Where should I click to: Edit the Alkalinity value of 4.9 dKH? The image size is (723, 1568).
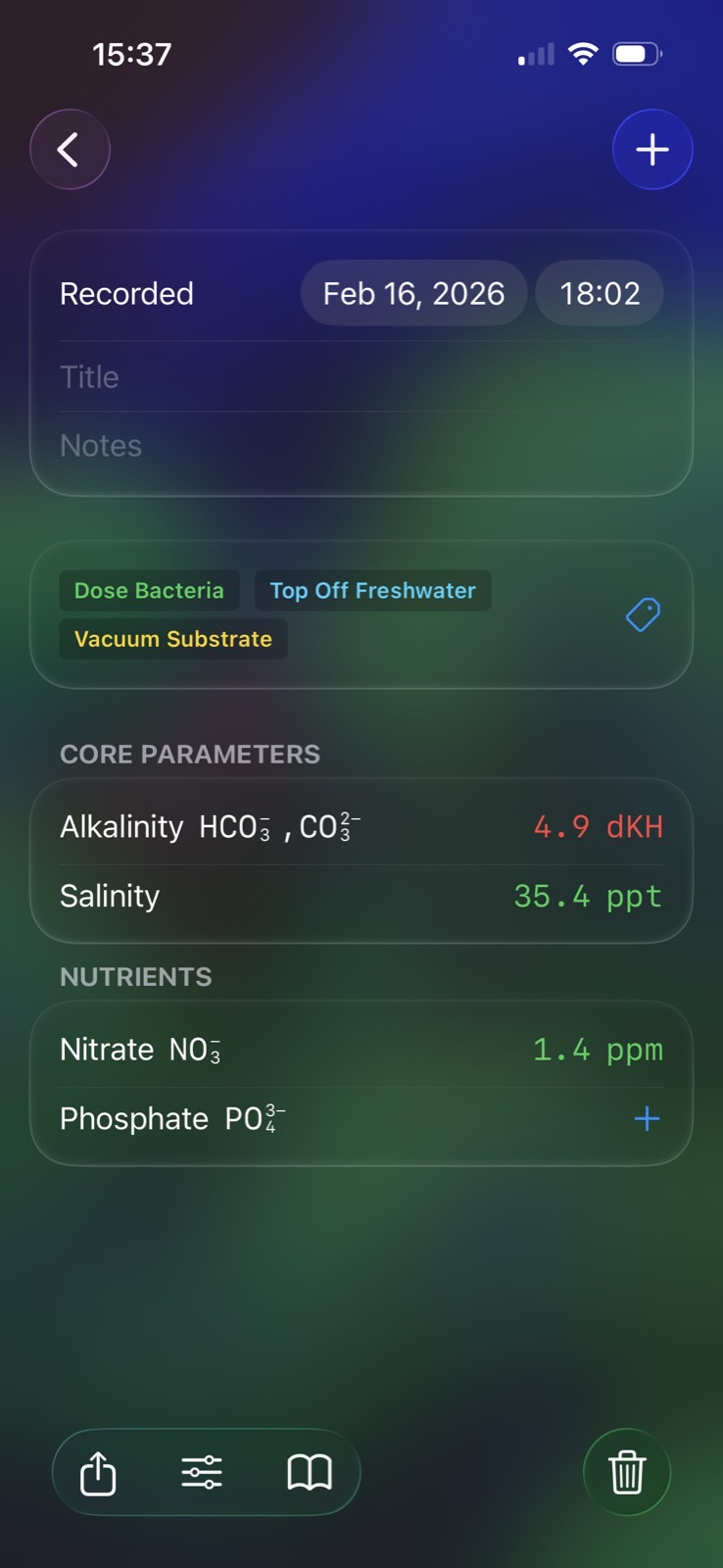(599, 826)
